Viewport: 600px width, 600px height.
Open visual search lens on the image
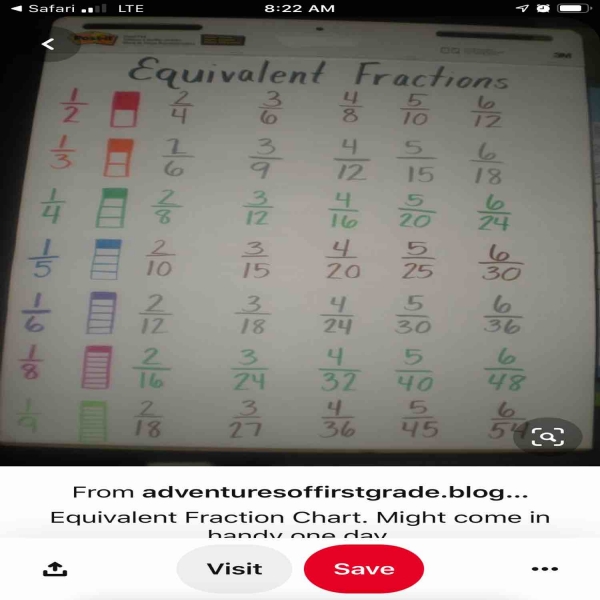pos(548,436)
